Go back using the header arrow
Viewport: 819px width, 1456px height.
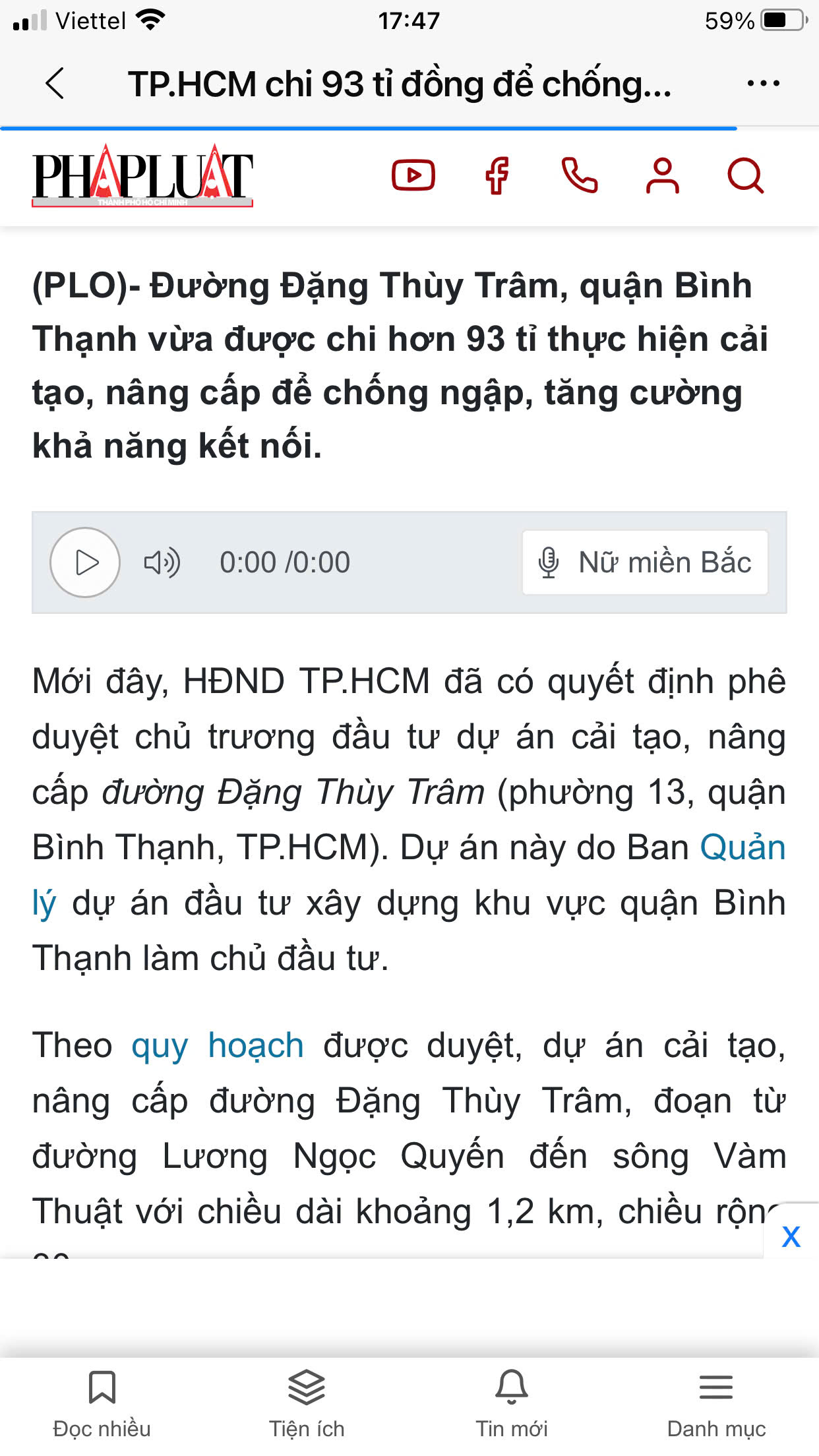pyautogui.click(x=55, y=84)
